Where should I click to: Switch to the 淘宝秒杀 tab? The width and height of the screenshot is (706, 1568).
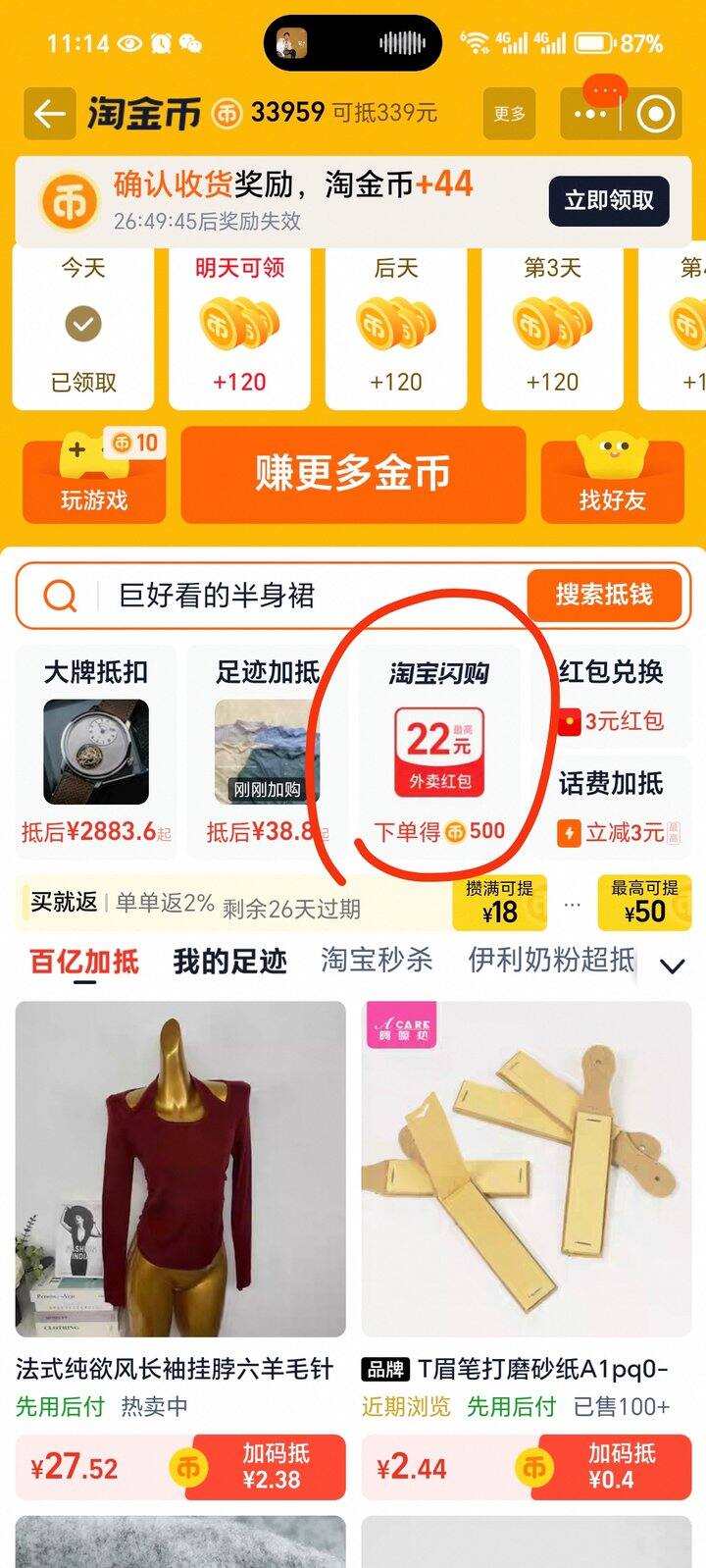coord(377,961)
